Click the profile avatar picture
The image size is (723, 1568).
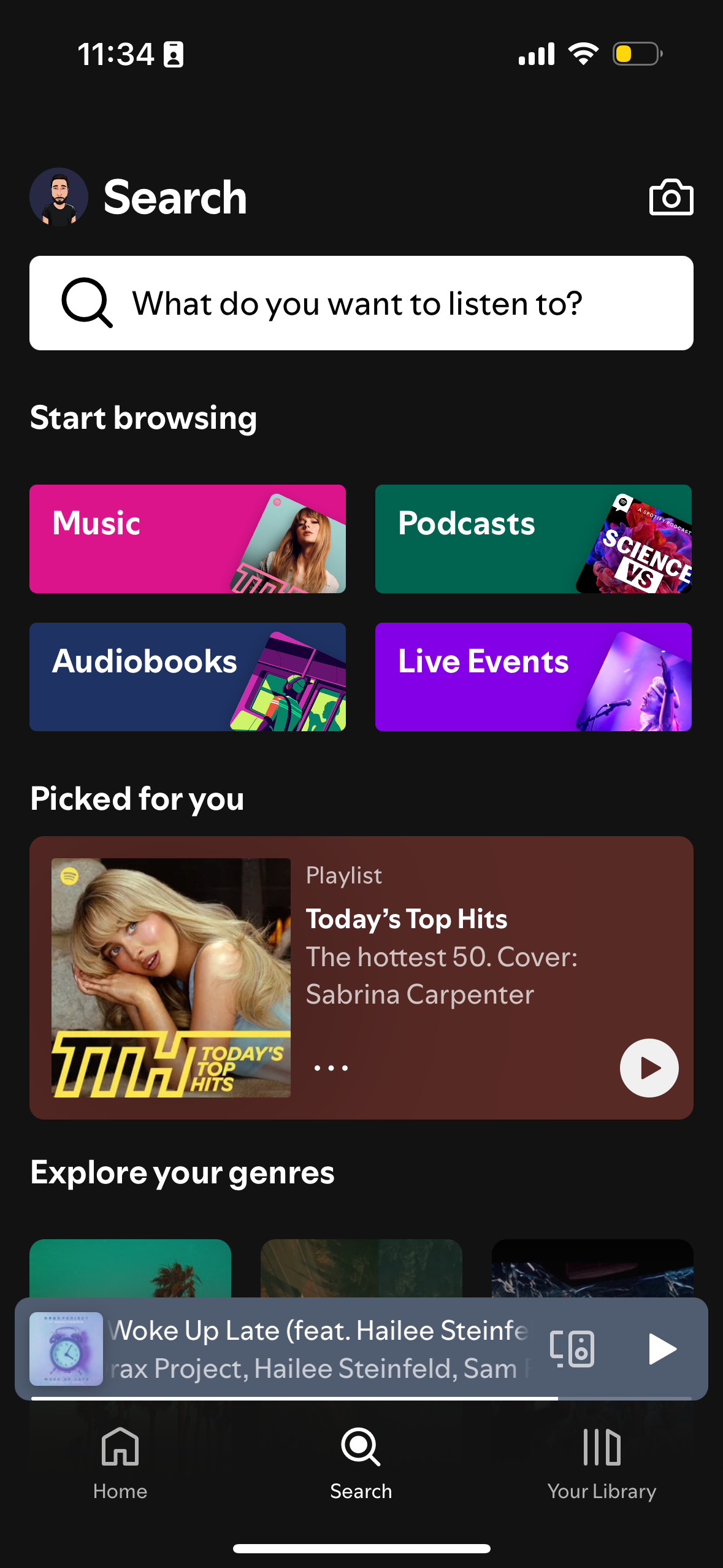(x=59, y=196)
